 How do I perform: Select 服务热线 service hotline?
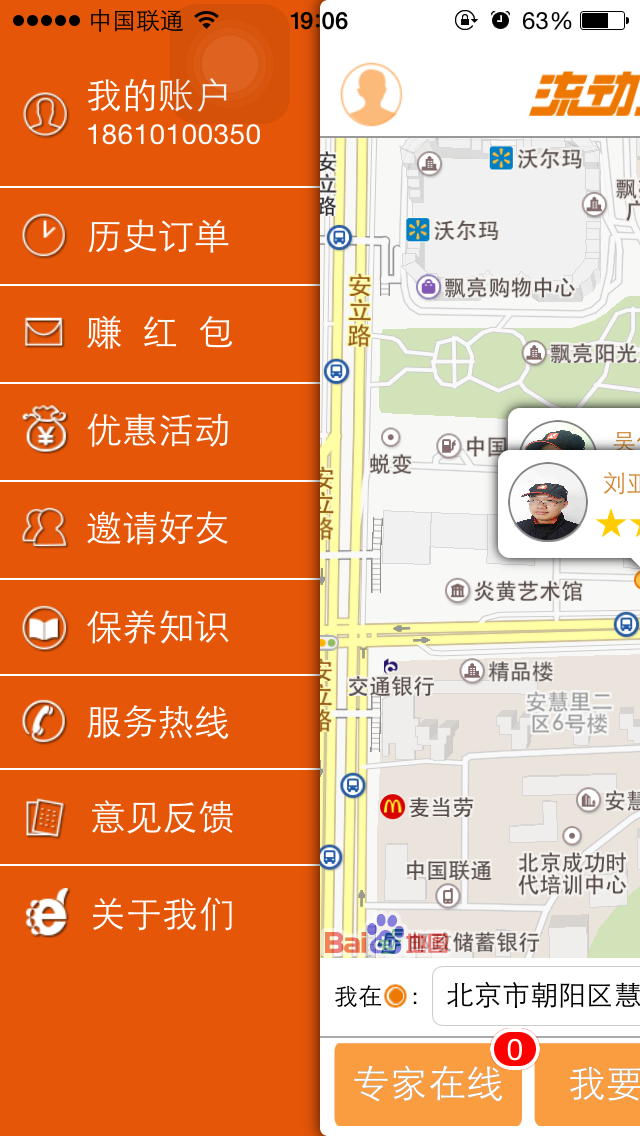pos(159,722)
